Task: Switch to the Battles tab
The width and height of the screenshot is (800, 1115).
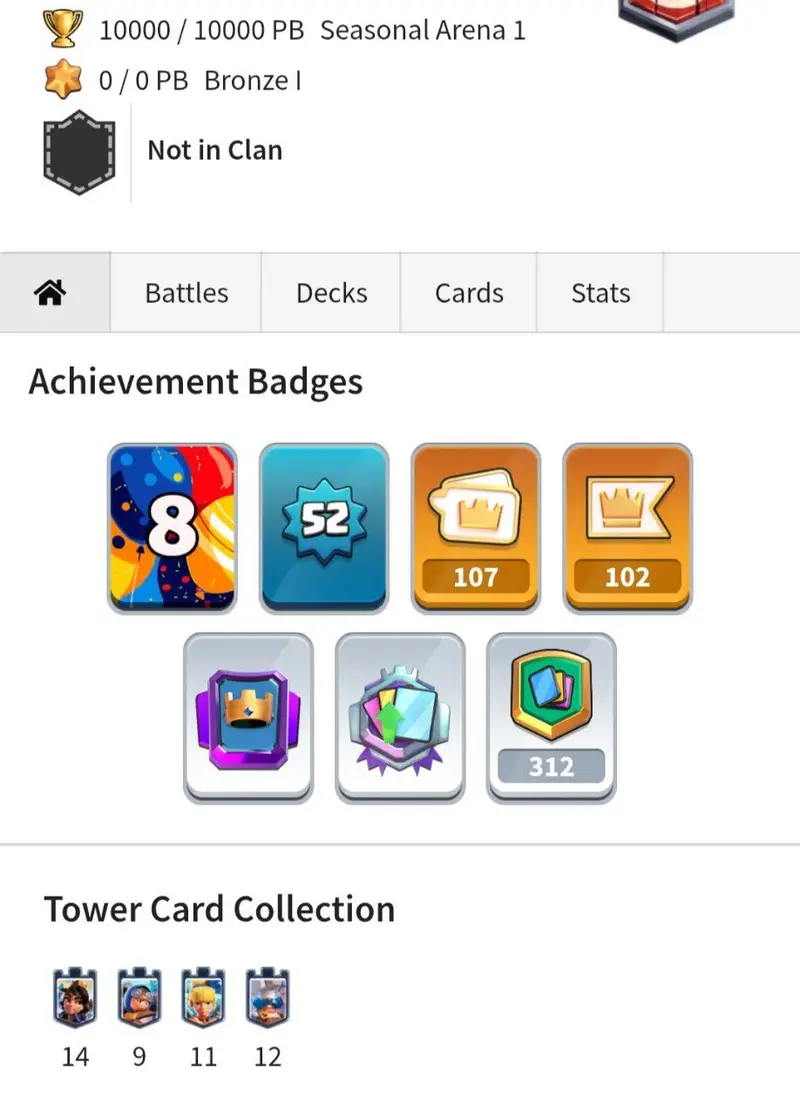Action: pyautogui.click(x=186, y=293)
